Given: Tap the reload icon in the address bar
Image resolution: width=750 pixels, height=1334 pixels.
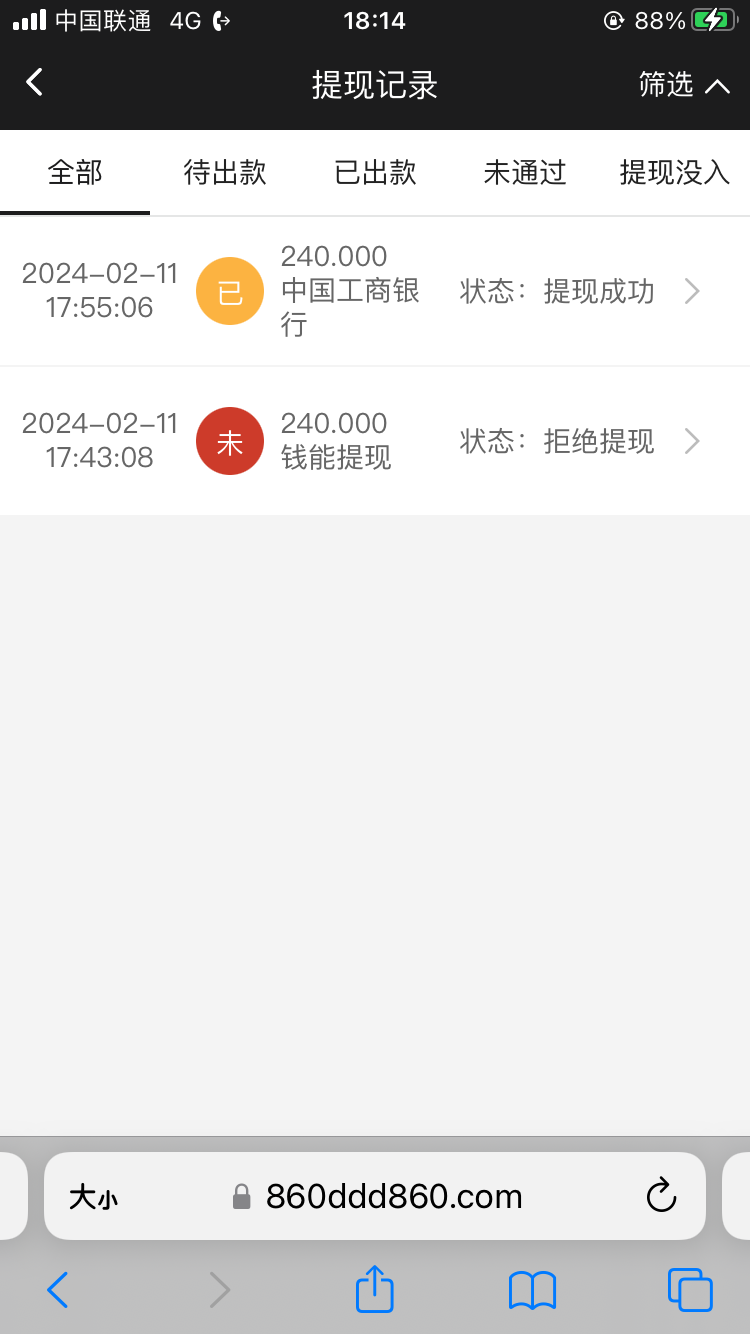Looking at the screenshot, I should (660, 1196).
